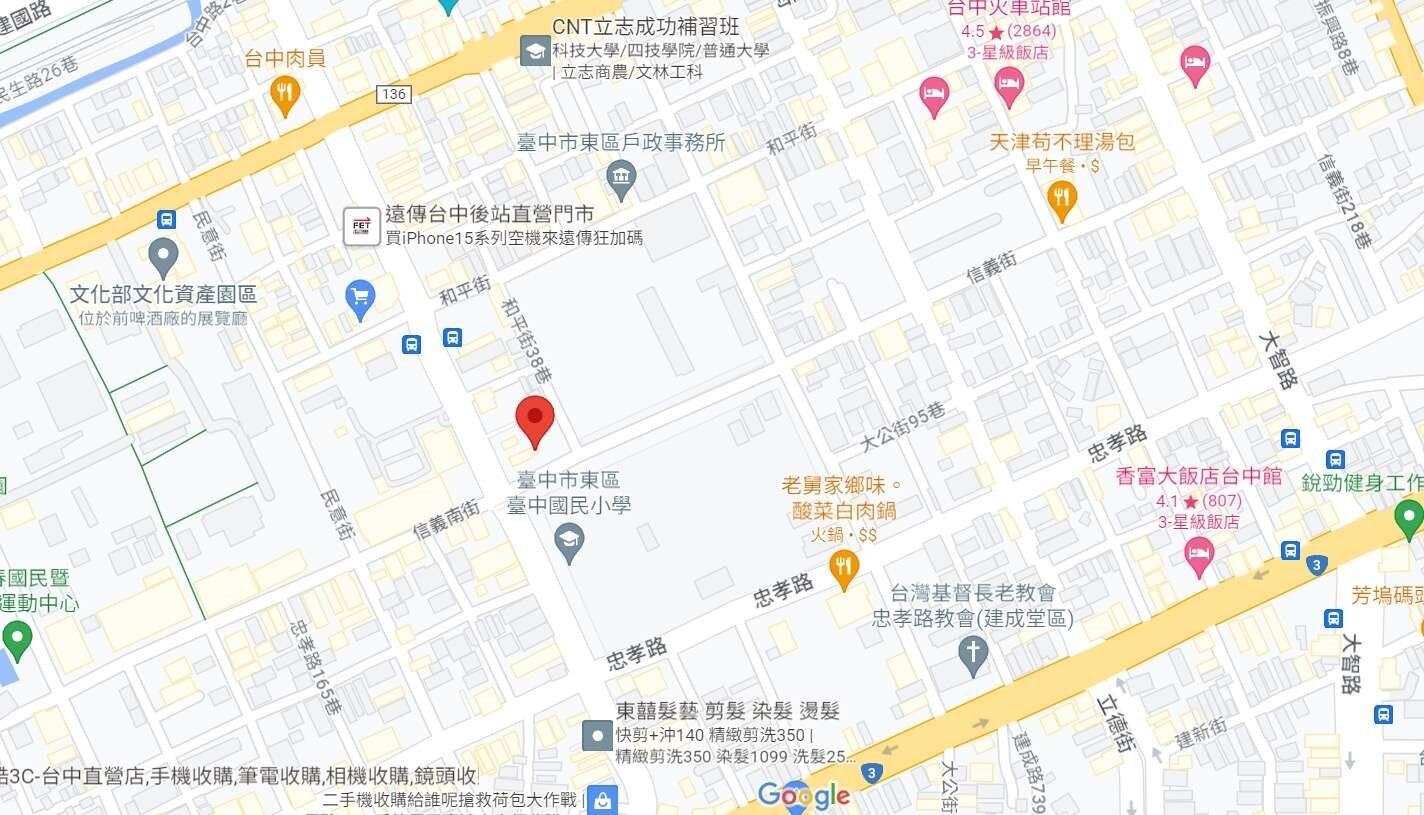Screen dimensions: 1424x815
Task: View 忠孝路教會 church marker
Action: (x=972, y=655)
